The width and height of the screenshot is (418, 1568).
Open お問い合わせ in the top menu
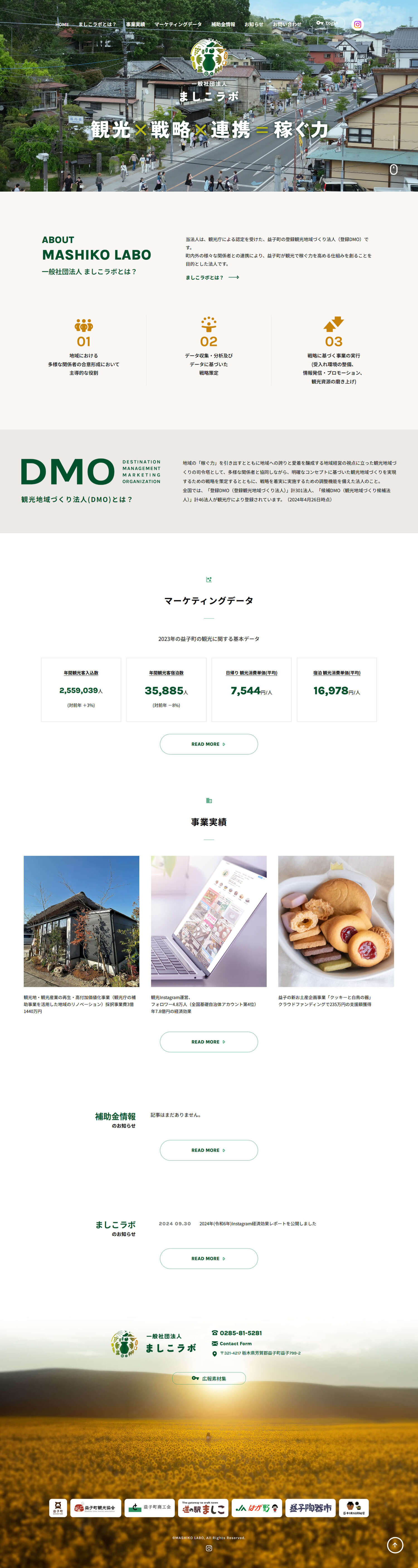pyautogui.click(x=286, y=24)
